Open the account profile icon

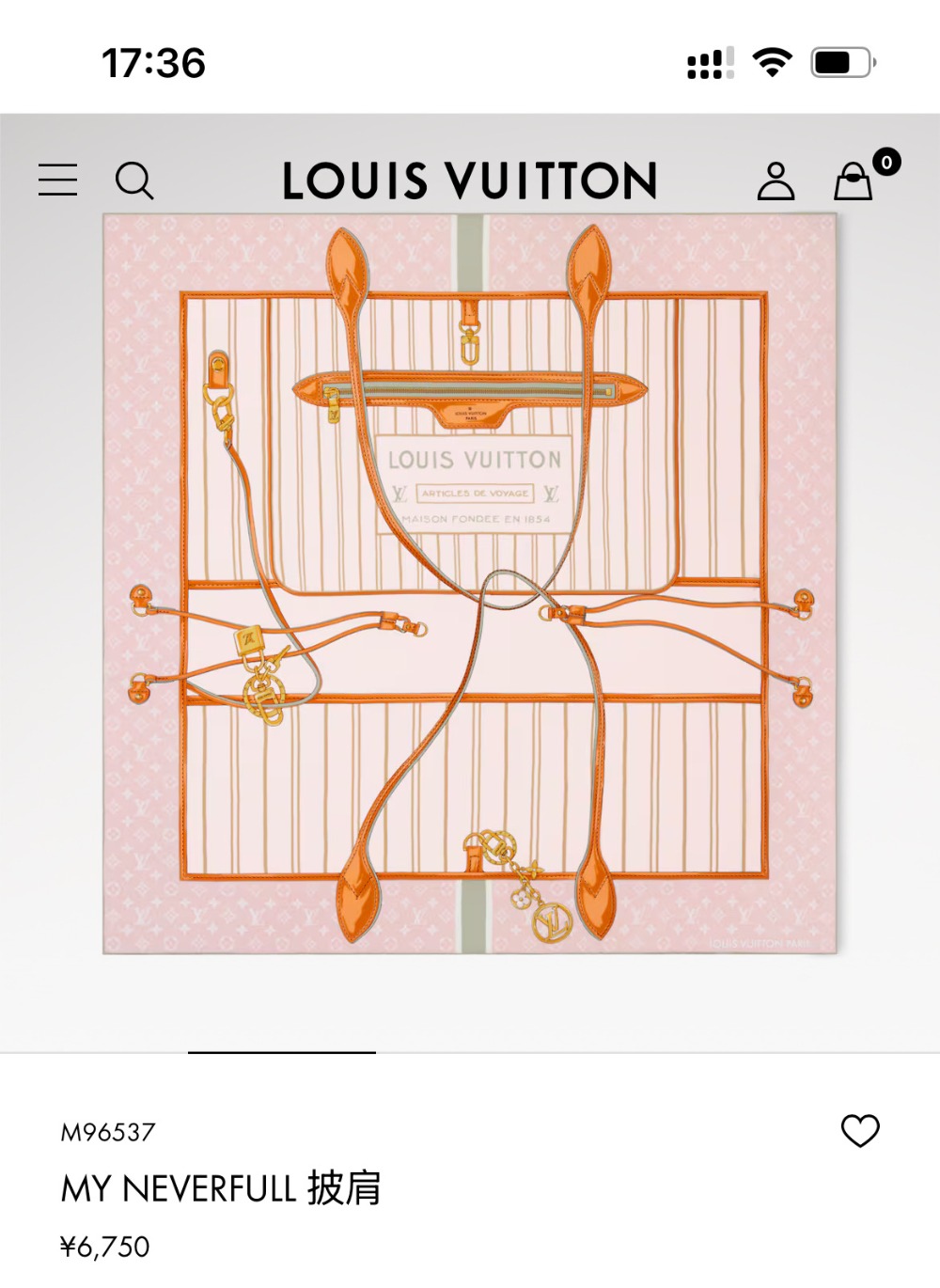(x=775, y=181)
